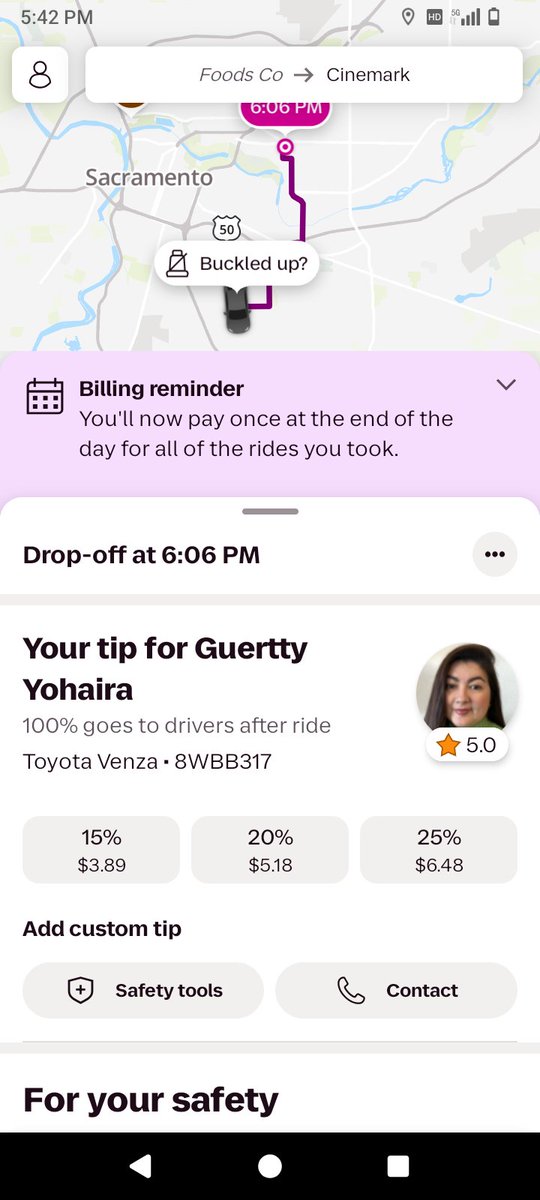Open the profile account icon
540x1200 pixels.
pos(40,75)
